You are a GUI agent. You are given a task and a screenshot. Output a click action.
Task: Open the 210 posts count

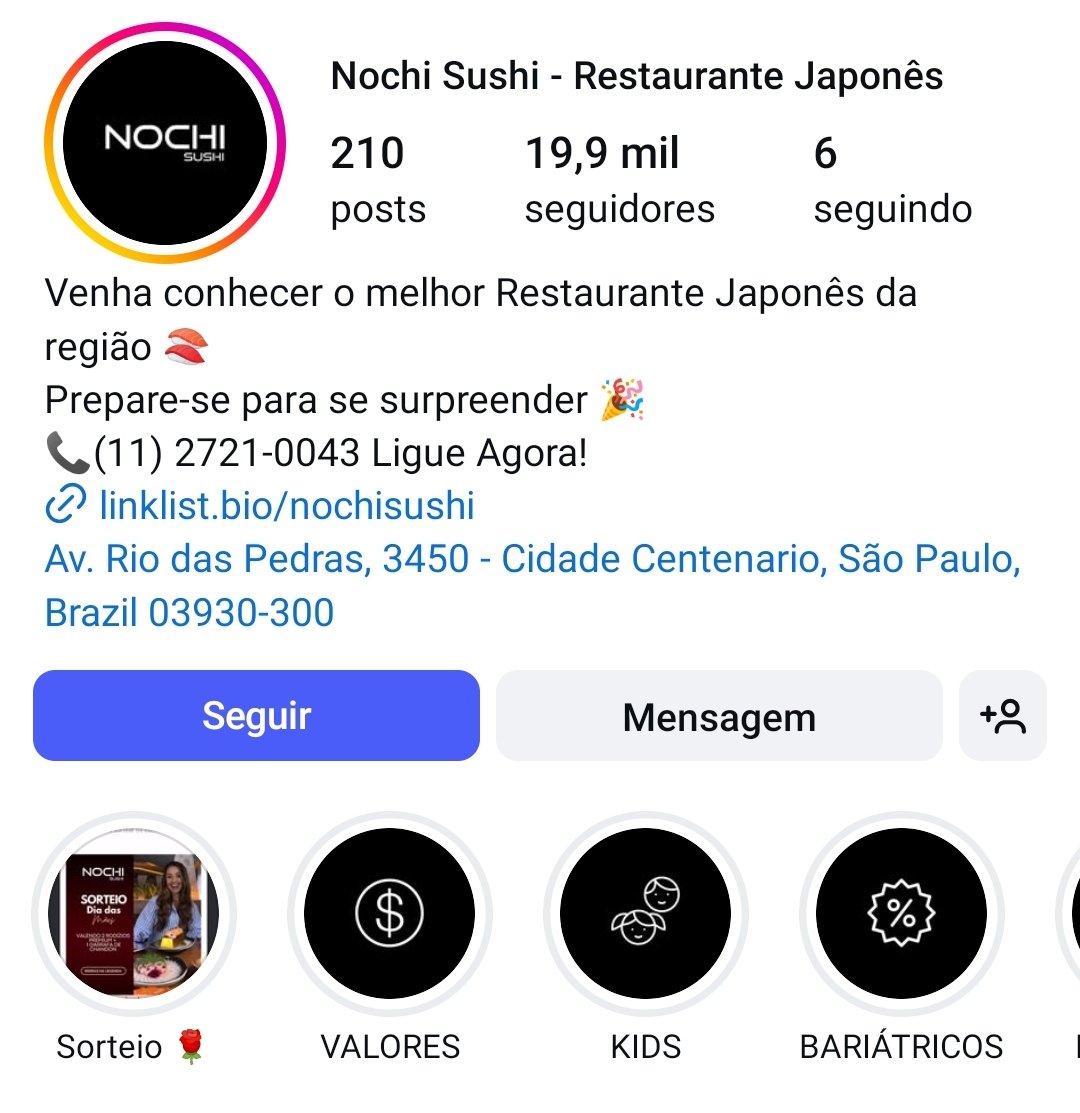(377, 180)
